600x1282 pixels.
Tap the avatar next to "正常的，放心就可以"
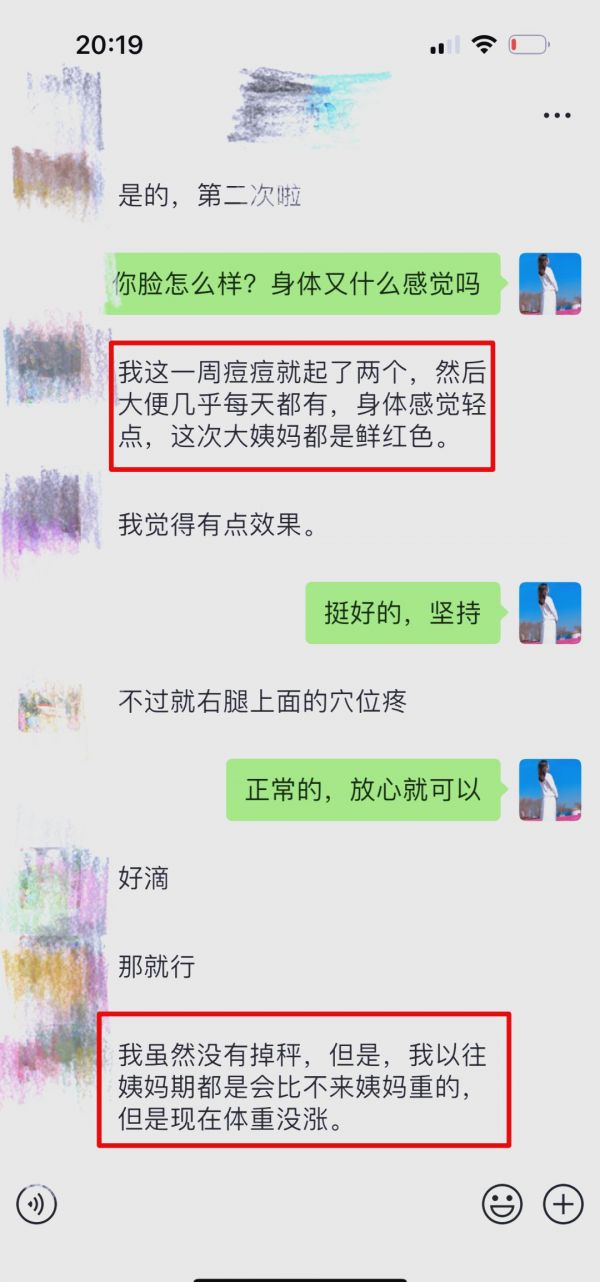pyautogui.click(x=550, y=790)
